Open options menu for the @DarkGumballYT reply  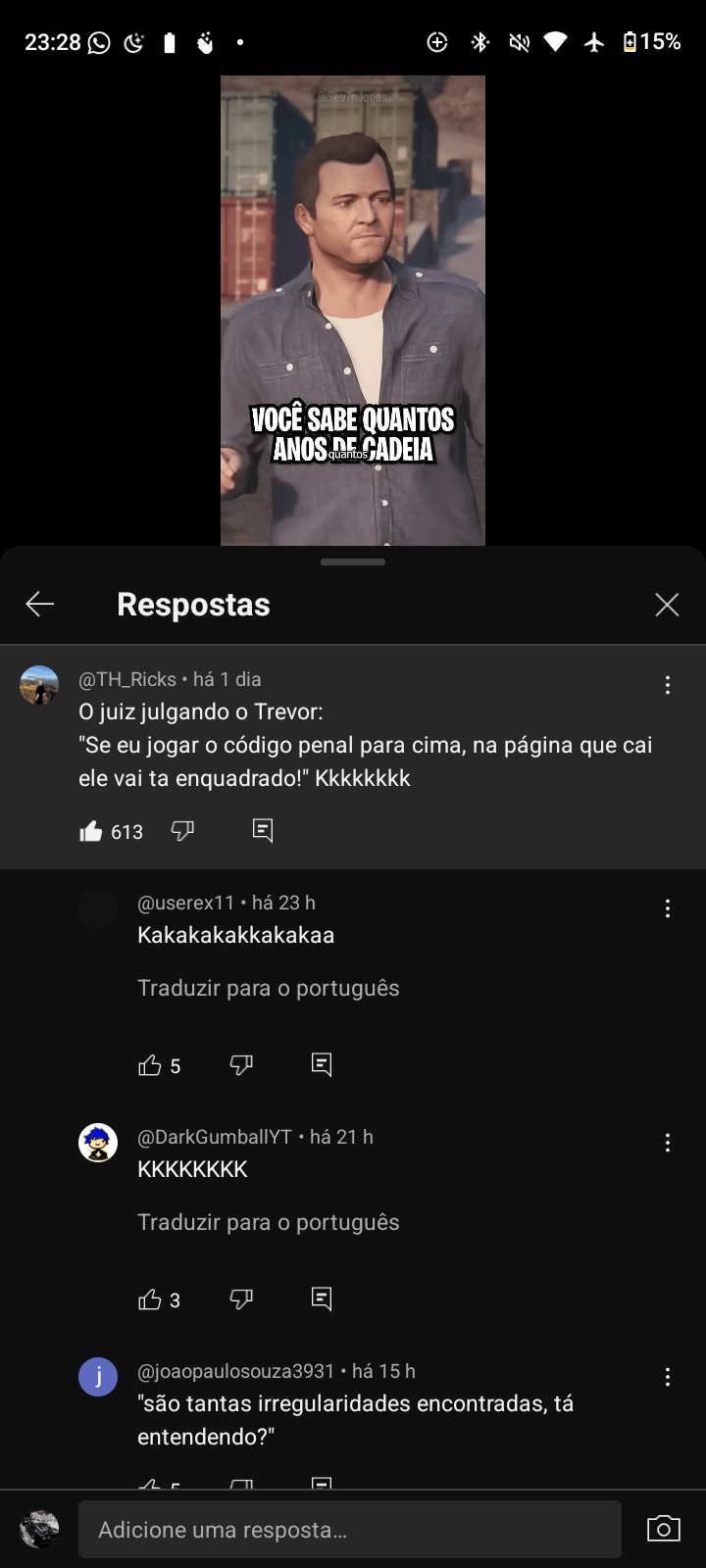(x=668, y=1143)
